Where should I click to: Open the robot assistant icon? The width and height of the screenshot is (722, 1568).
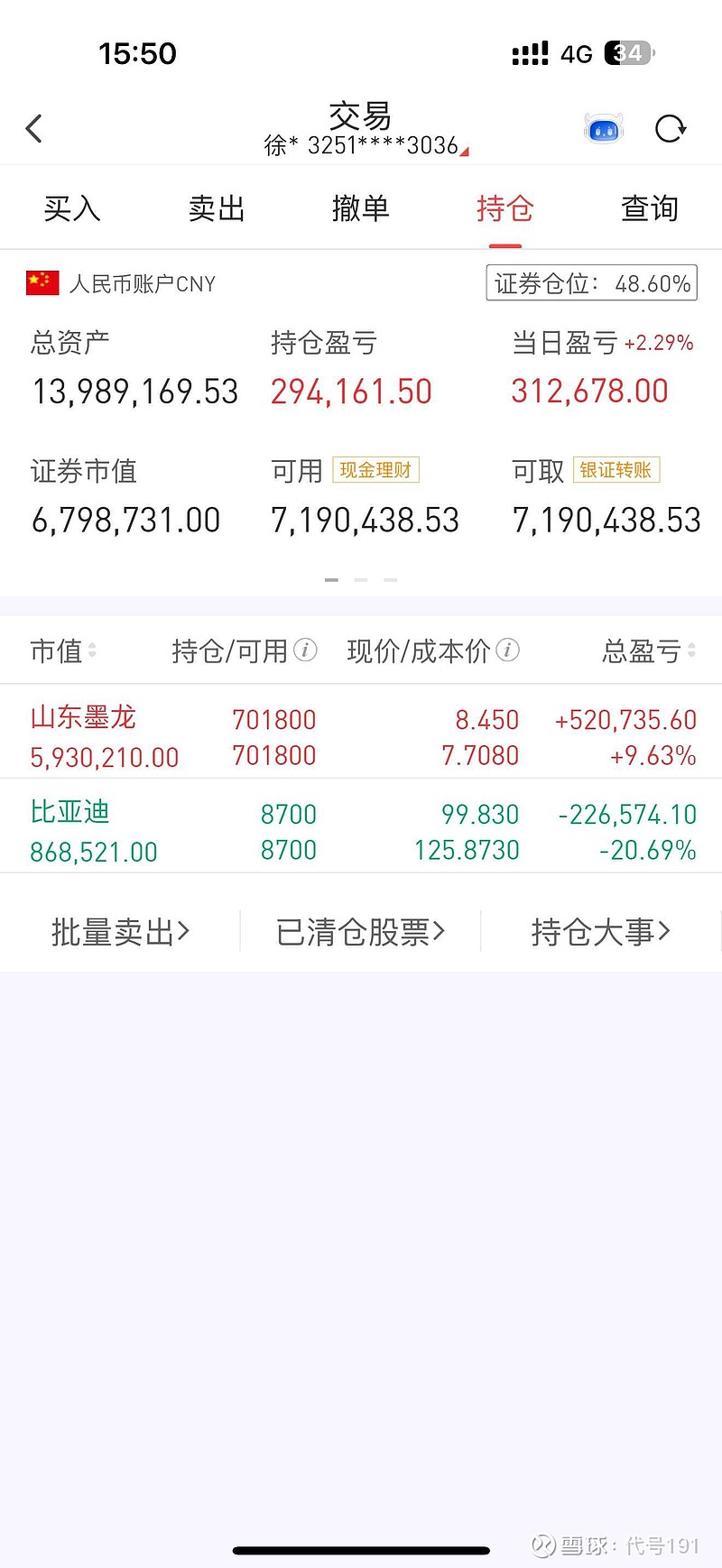604,130
